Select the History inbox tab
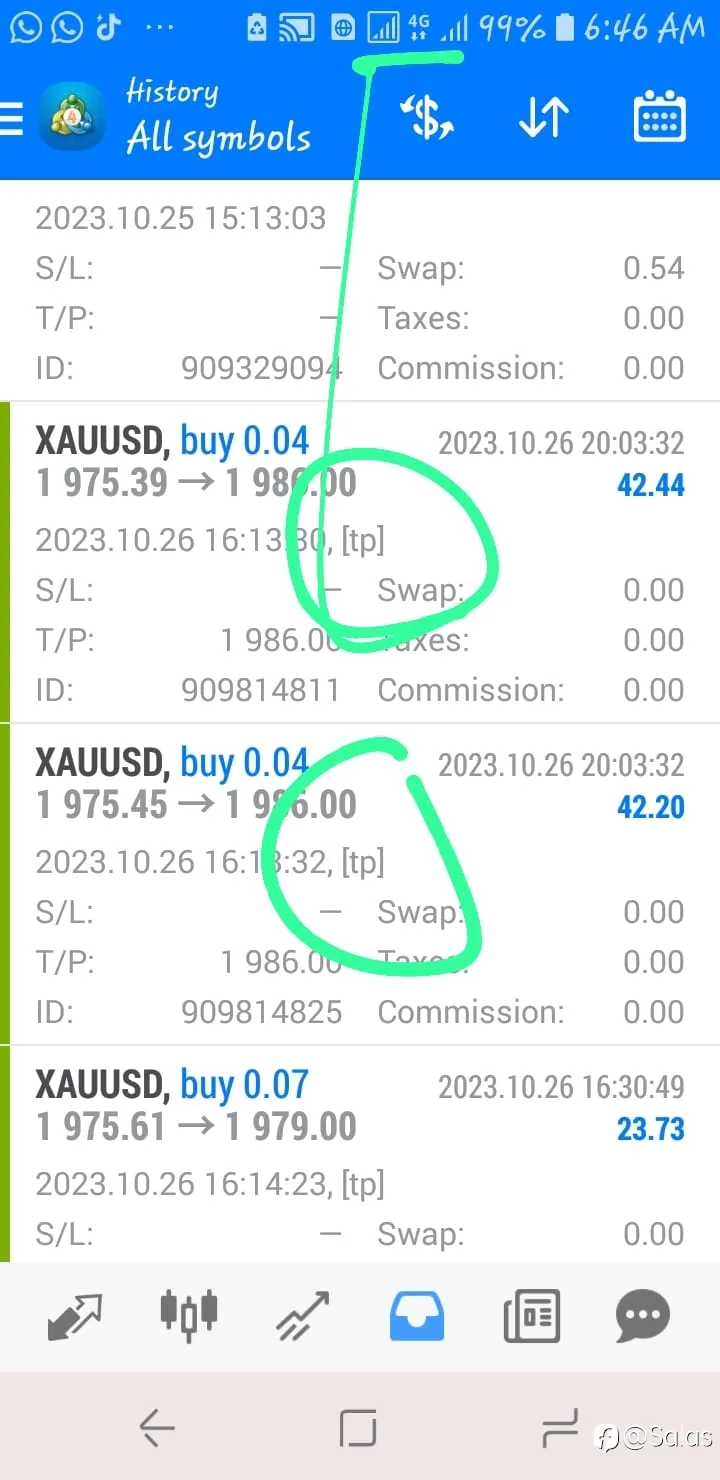Viewport: 720px width, 1480px height. click(417, 1316)
